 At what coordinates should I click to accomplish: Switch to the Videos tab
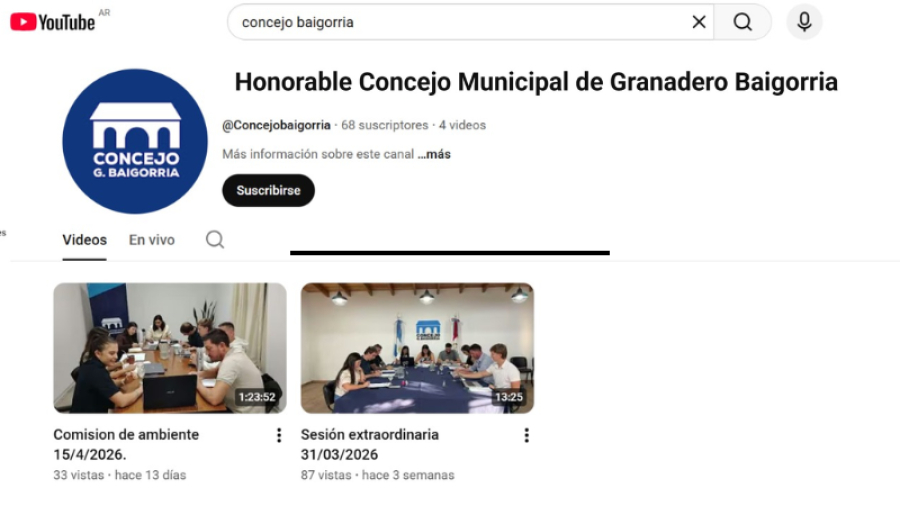[x=84, y=240]
